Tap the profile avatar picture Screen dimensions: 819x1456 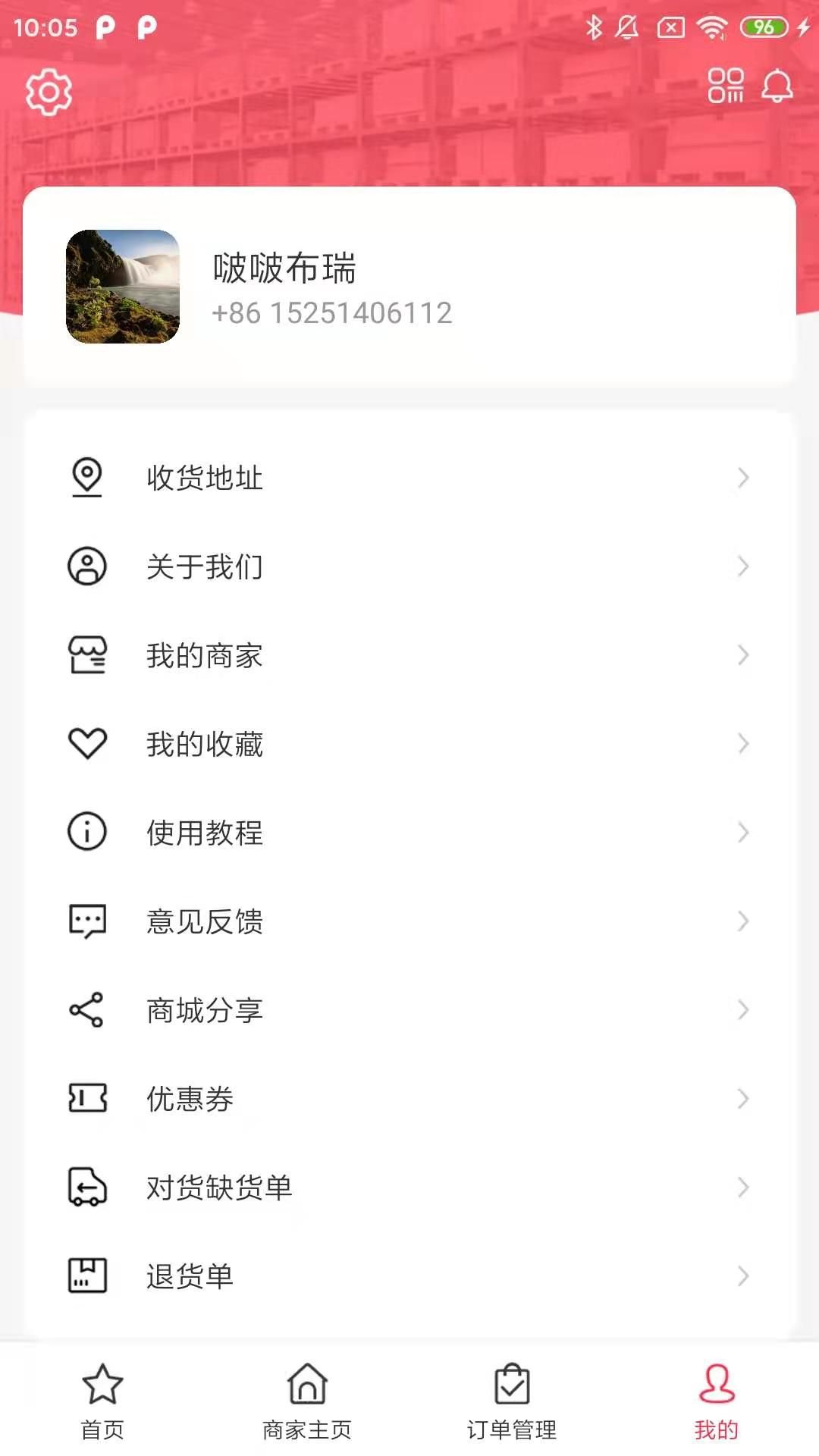pyautogui.click(x=123, y=287)
